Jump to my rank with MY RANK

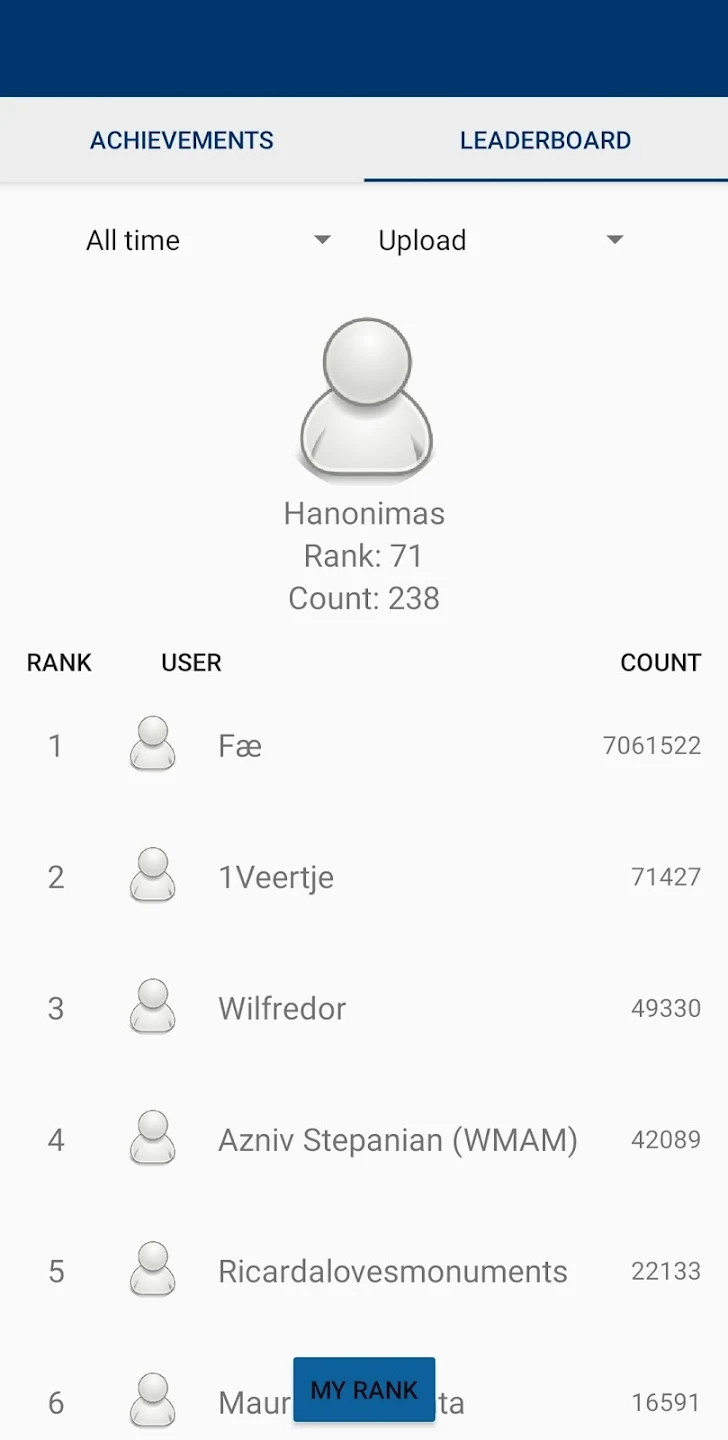(x=364, y=1390)
